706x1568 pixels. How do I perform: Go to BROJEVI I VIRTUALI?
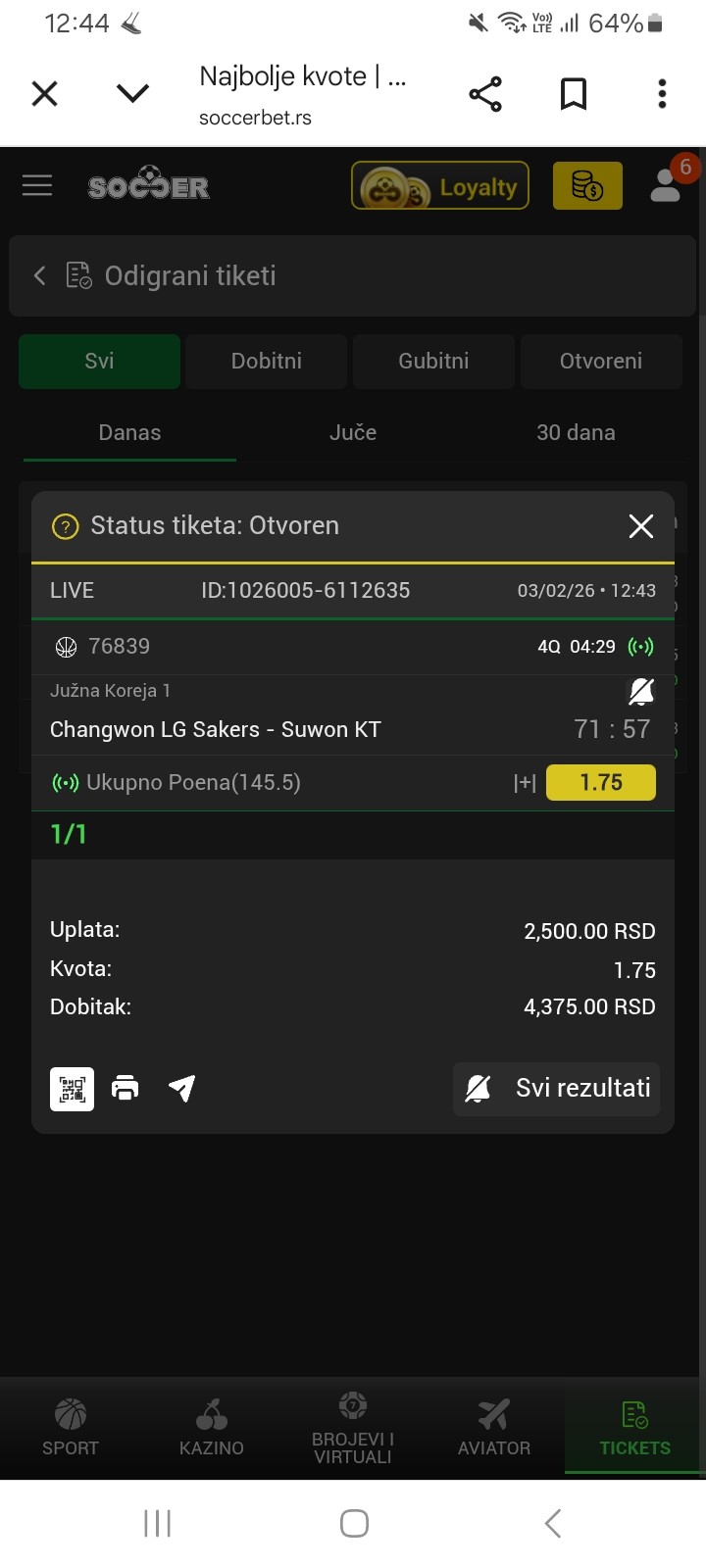(x=353, y=1427)
